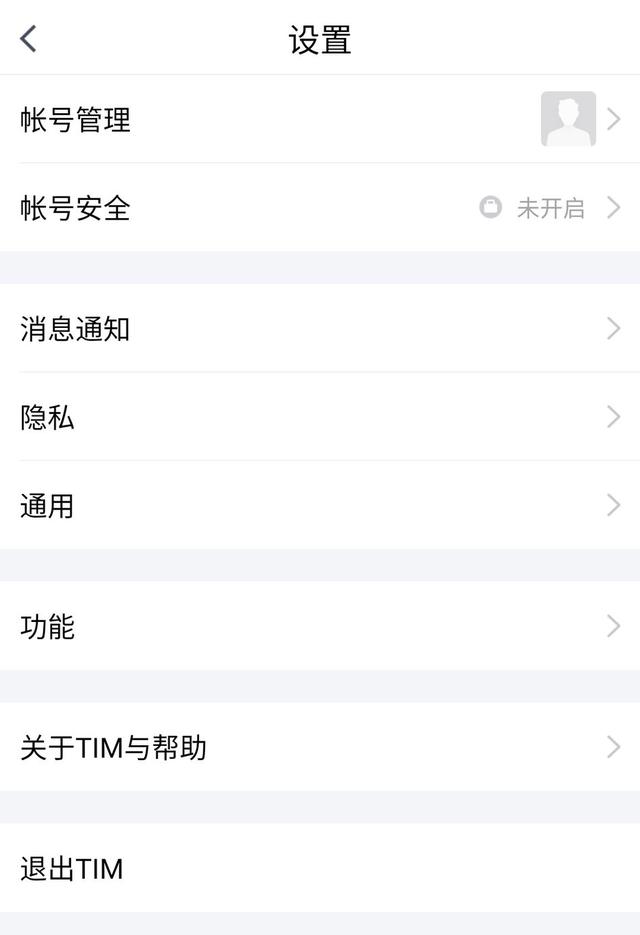Open 关于TIM与帮助

click(320, 747)
